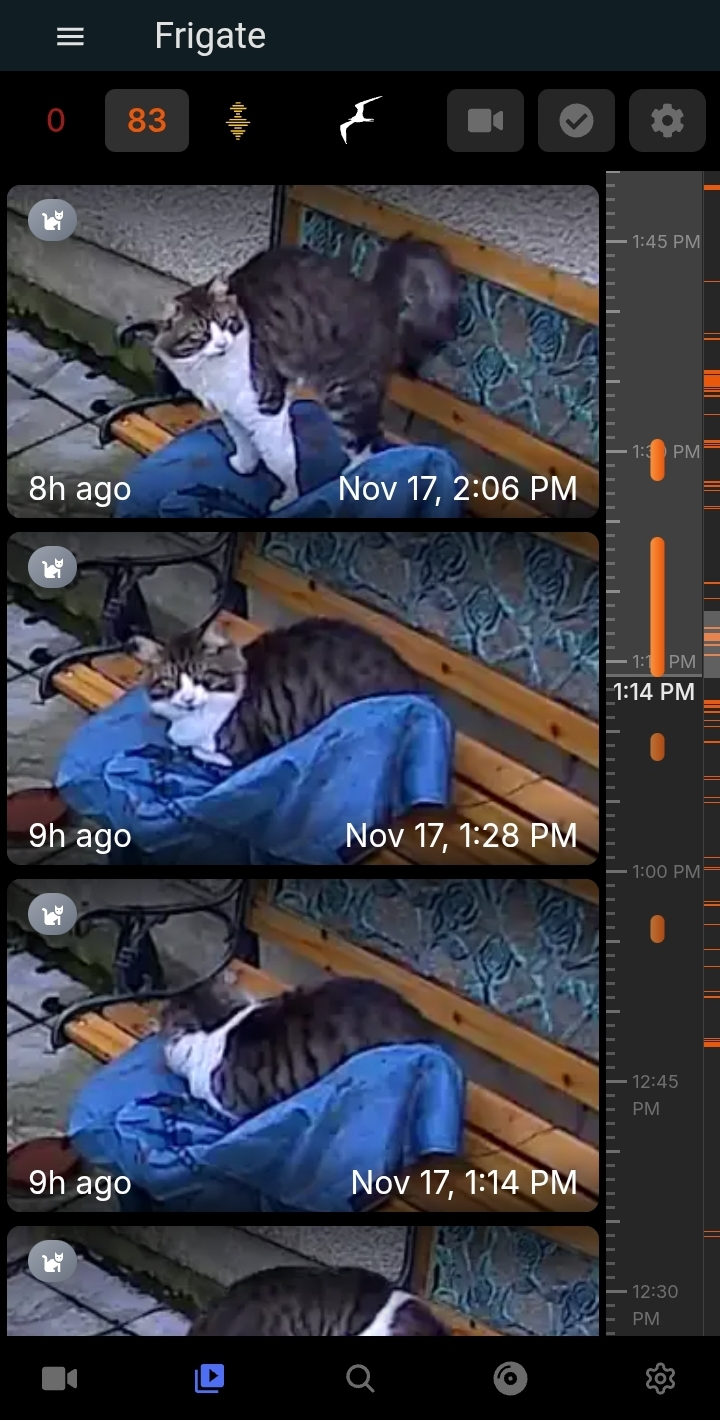Switch to motion-only review view
720x1420 pixels.
click(237, 121)
